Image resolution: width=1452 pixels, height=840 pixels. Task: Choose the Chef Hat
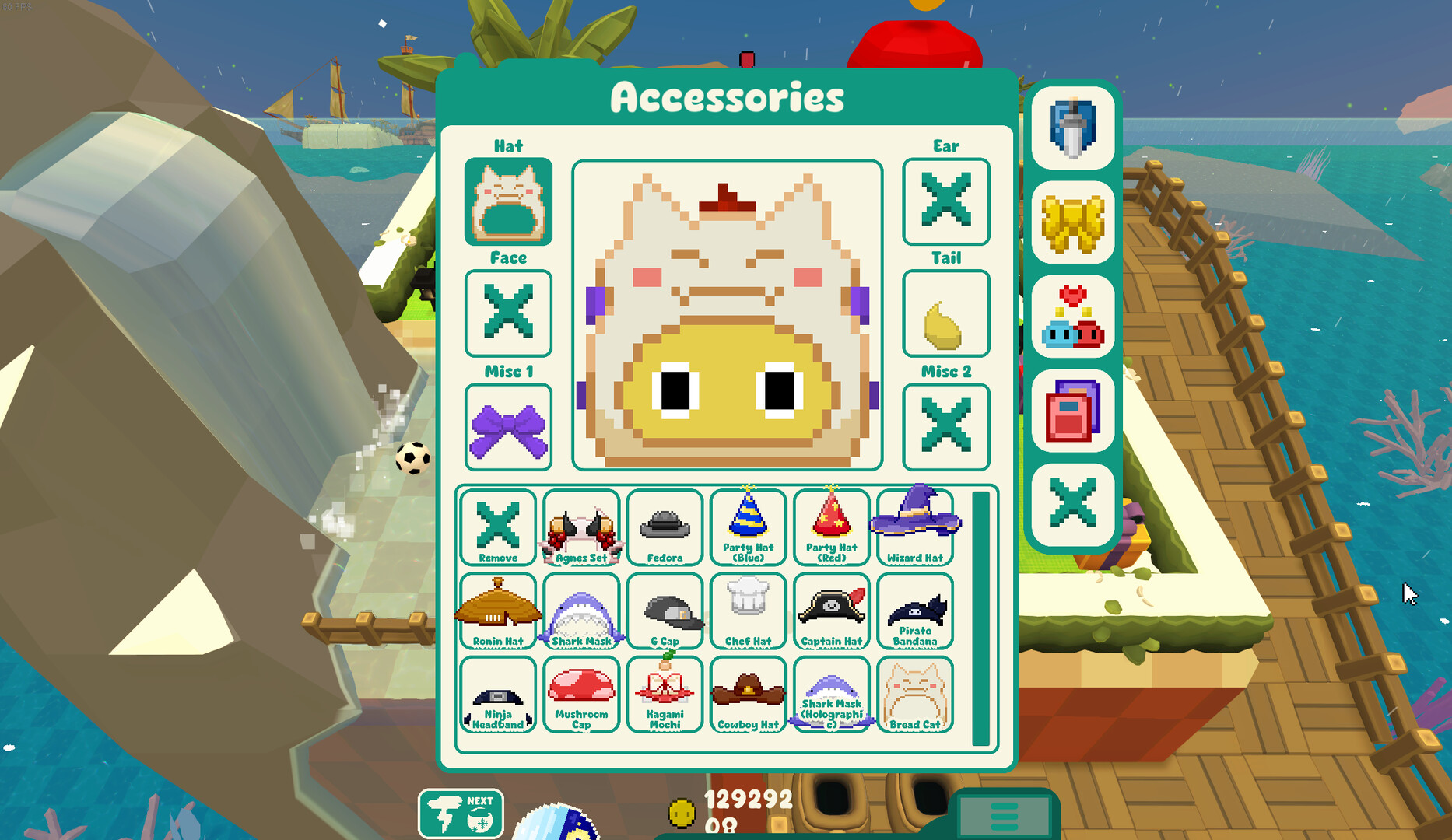[748, 611]
